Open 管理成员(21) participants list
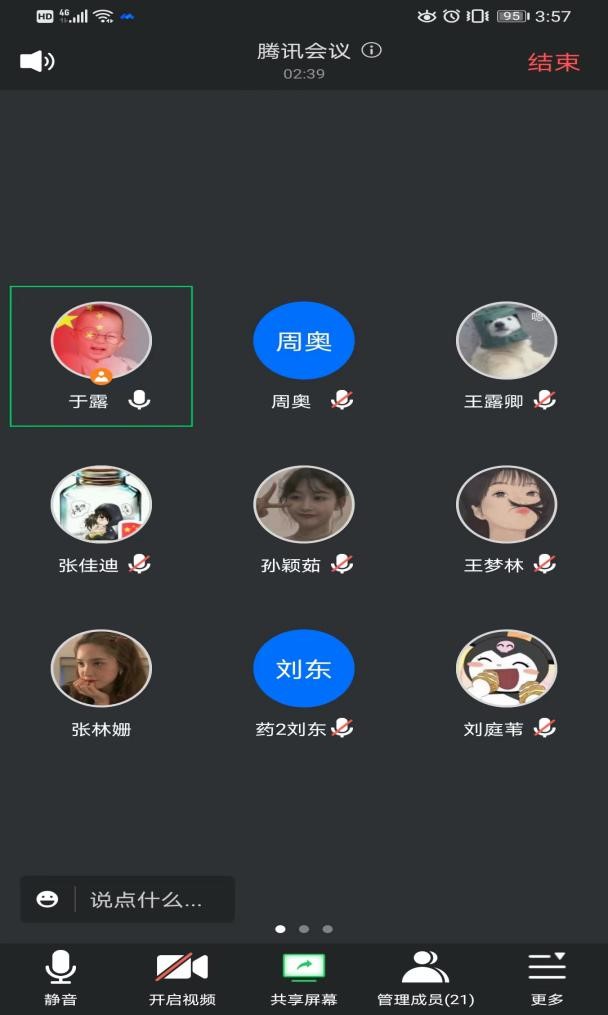This screenshot has height=1015, width=608. click(x=425, y=978)
